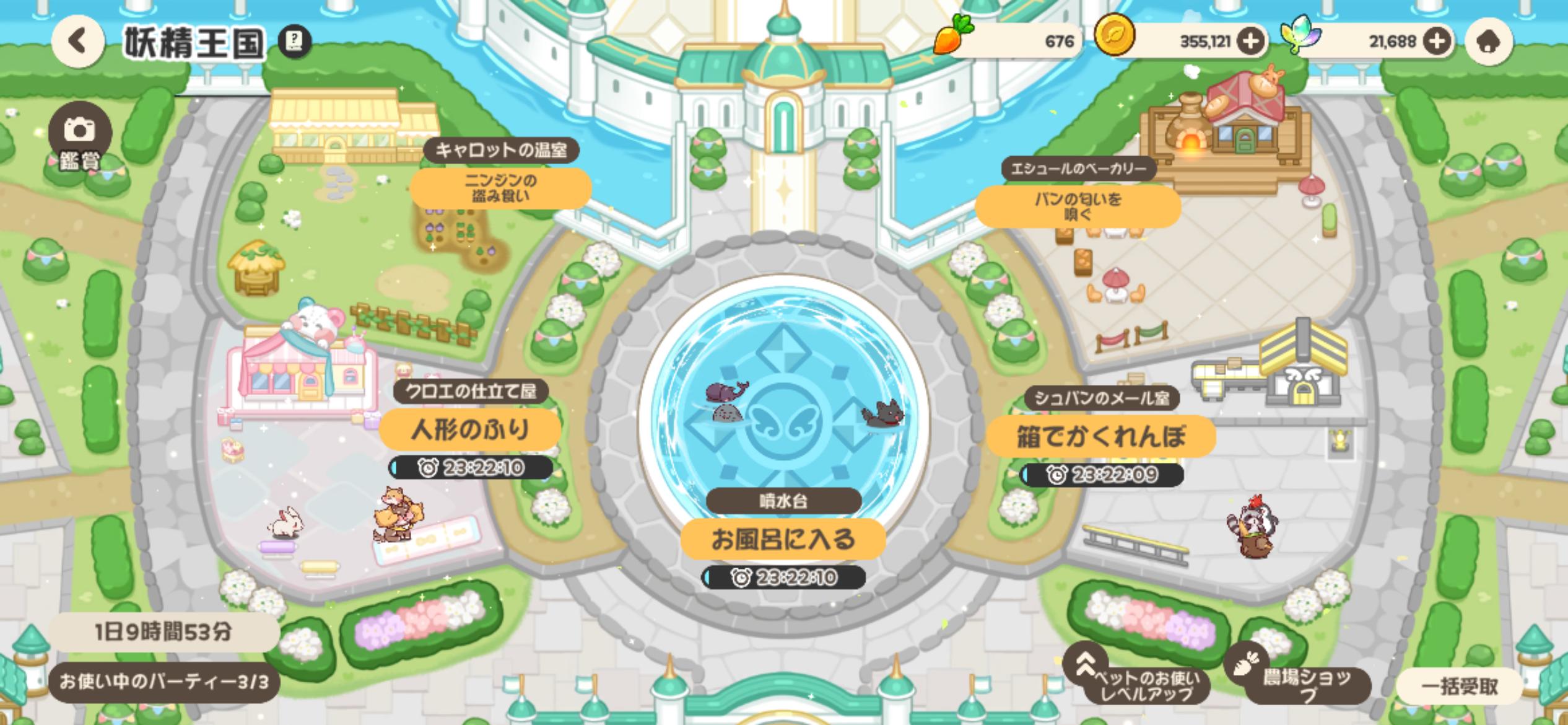Viewport: 1568px width, 725px height.
Task: Open the お風呂に入る fountain errand
Action: click(783, 539)
